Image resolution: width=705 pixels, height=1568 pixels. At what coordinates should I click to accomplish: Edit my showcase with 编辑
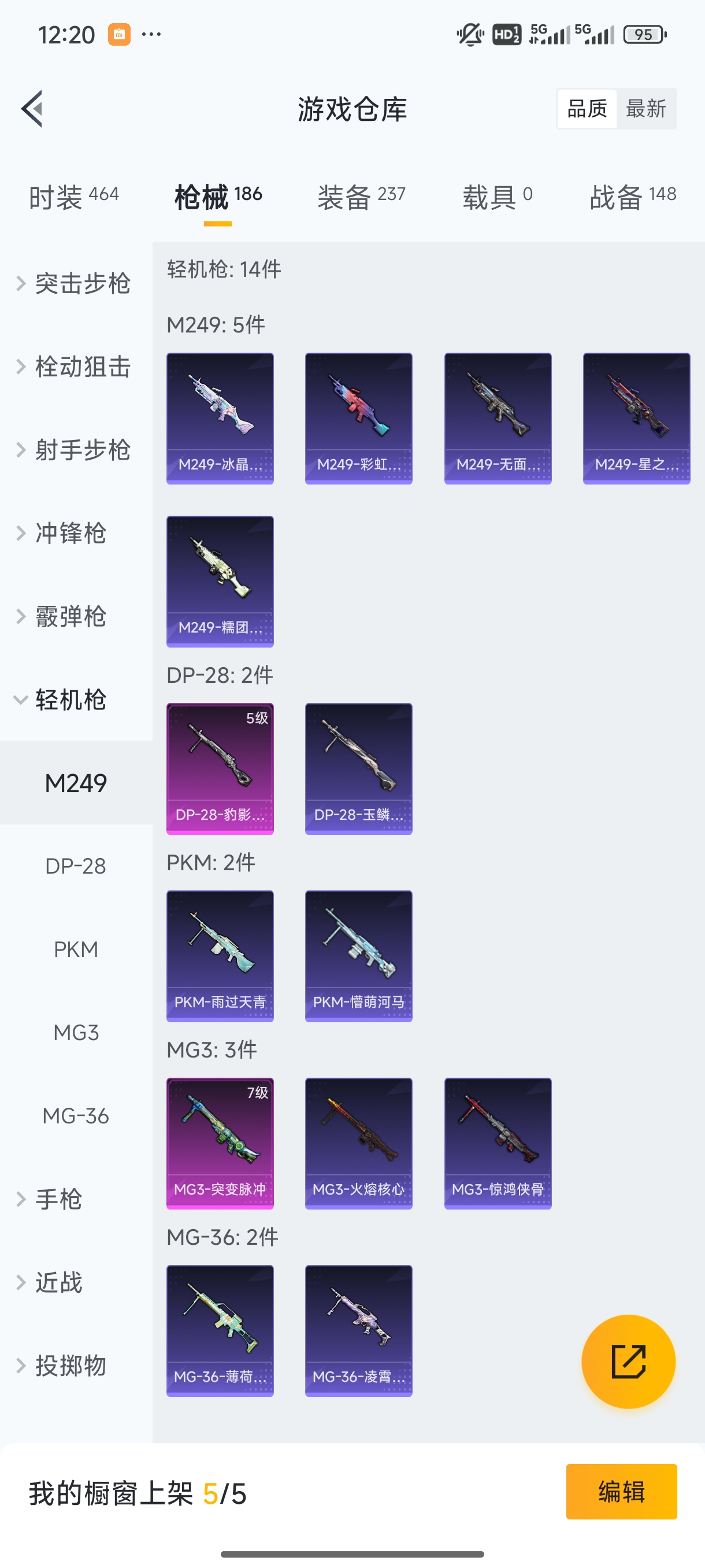click(x=621, y=1492)
